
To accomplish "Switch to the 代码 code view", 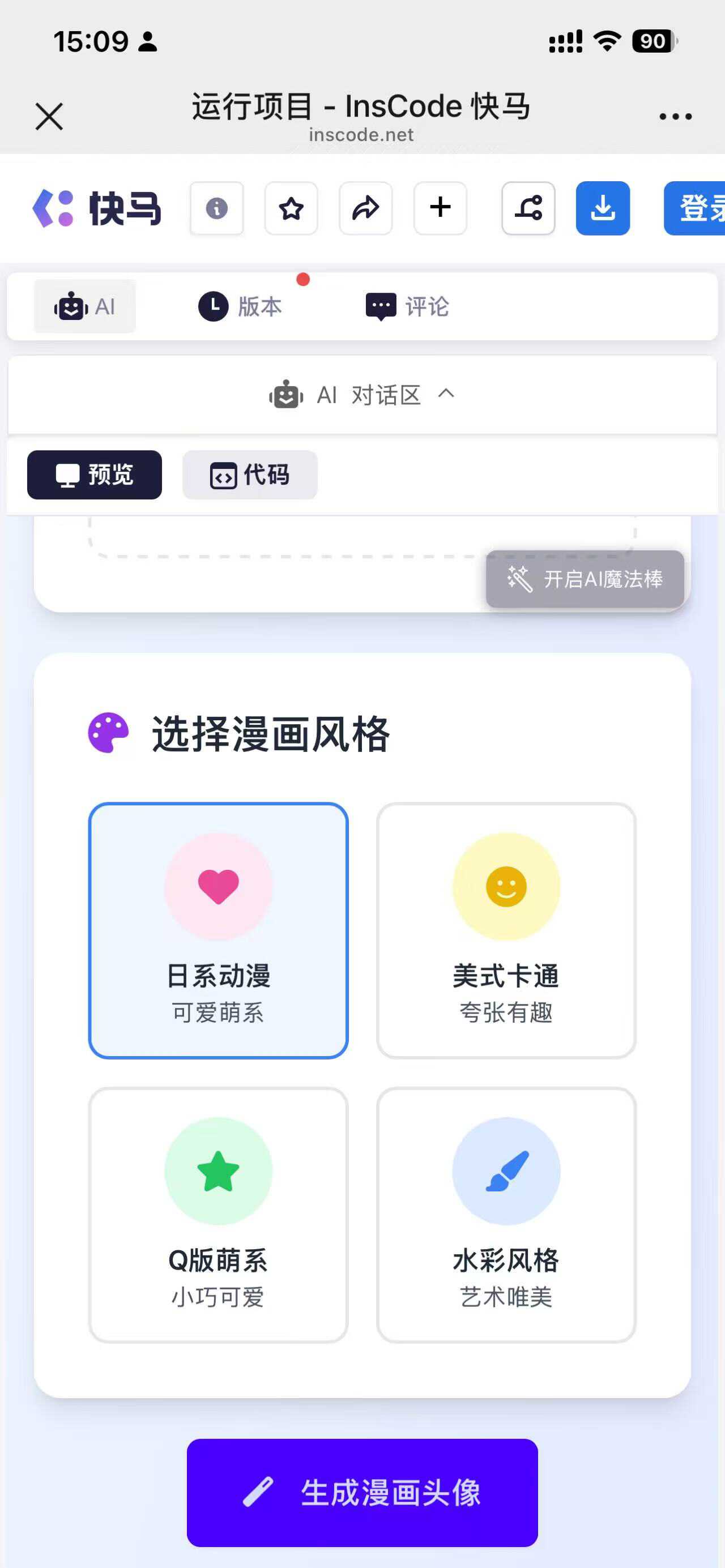I will point(250,475).
